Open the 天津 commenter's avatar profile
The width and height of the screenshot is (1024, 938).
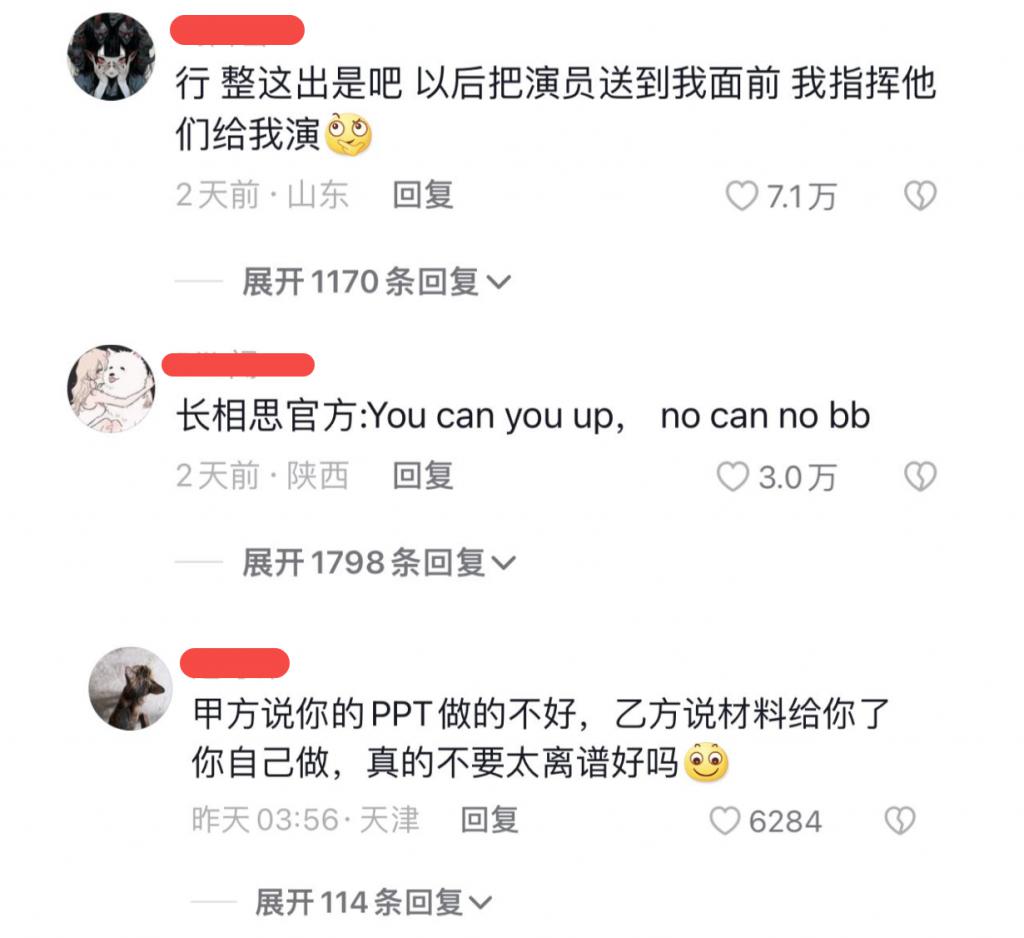point(128,689)
